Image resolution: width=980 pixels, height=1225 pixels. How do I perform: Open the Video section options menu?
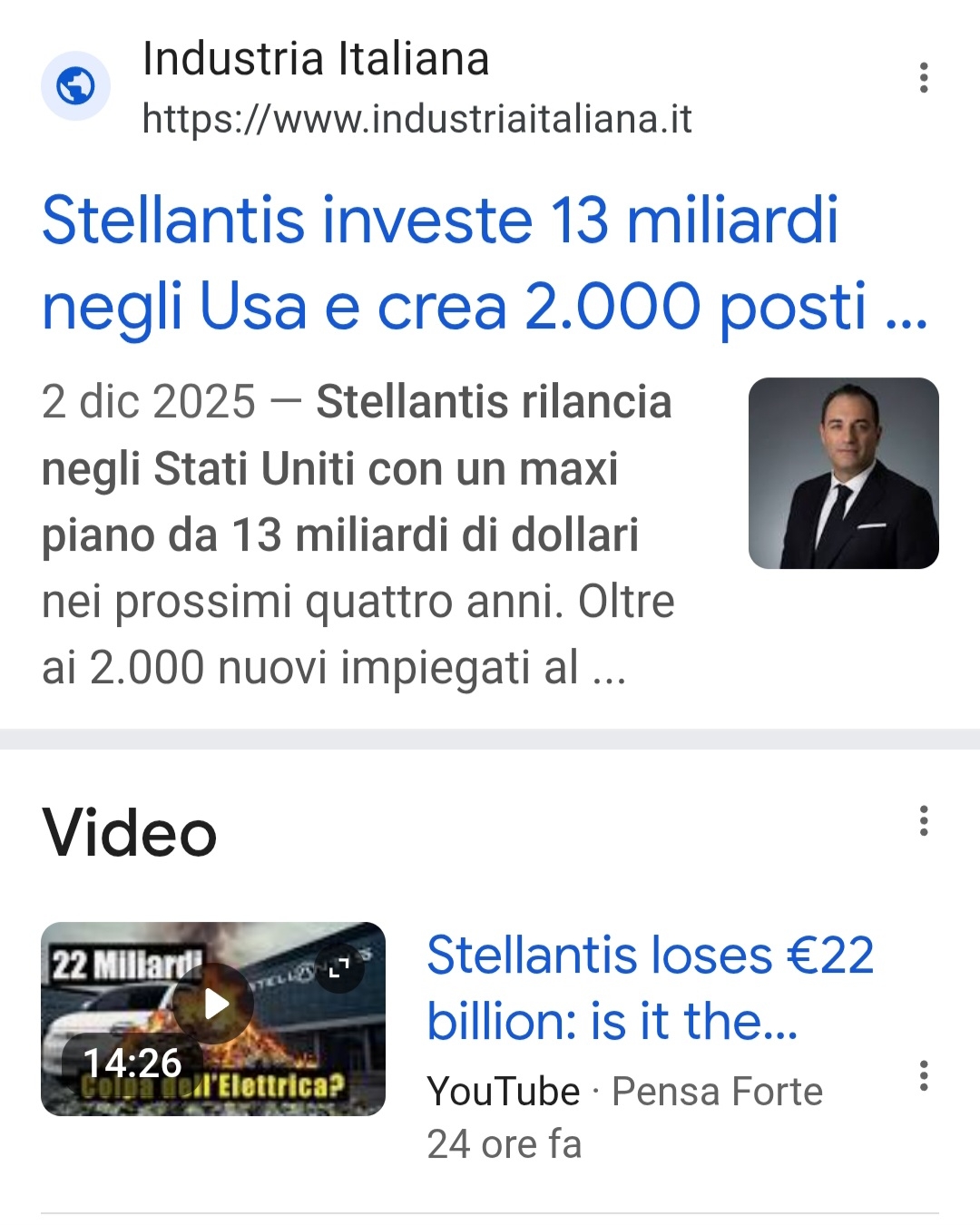(x=924, y=820)
